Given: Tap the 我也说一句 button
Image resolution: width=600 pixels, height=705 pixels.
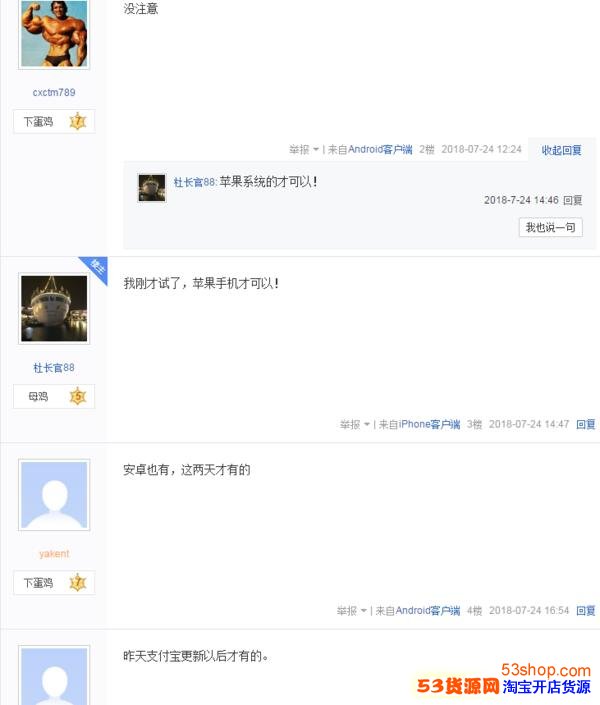Looking at the screenshot, I should click(x=550, y=227).
